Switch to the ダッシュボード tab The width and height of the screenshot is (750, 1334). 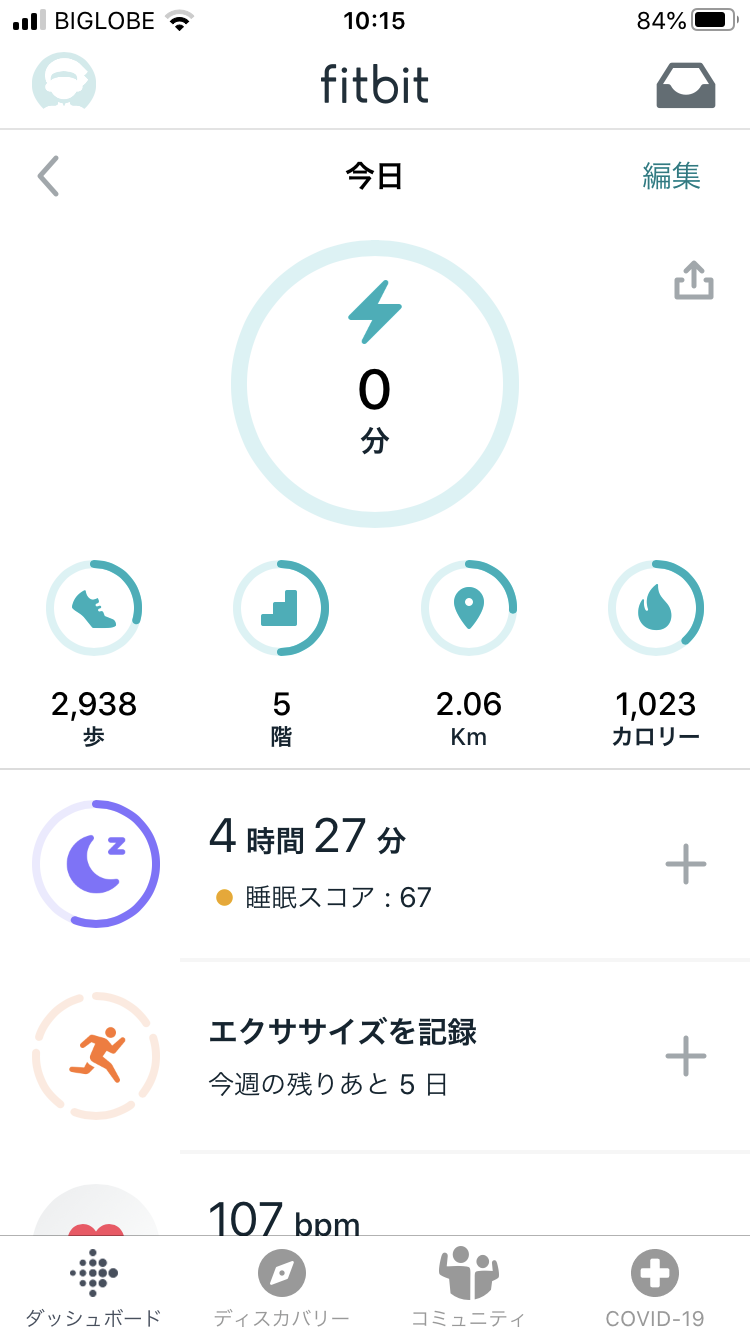[93, 1288]
